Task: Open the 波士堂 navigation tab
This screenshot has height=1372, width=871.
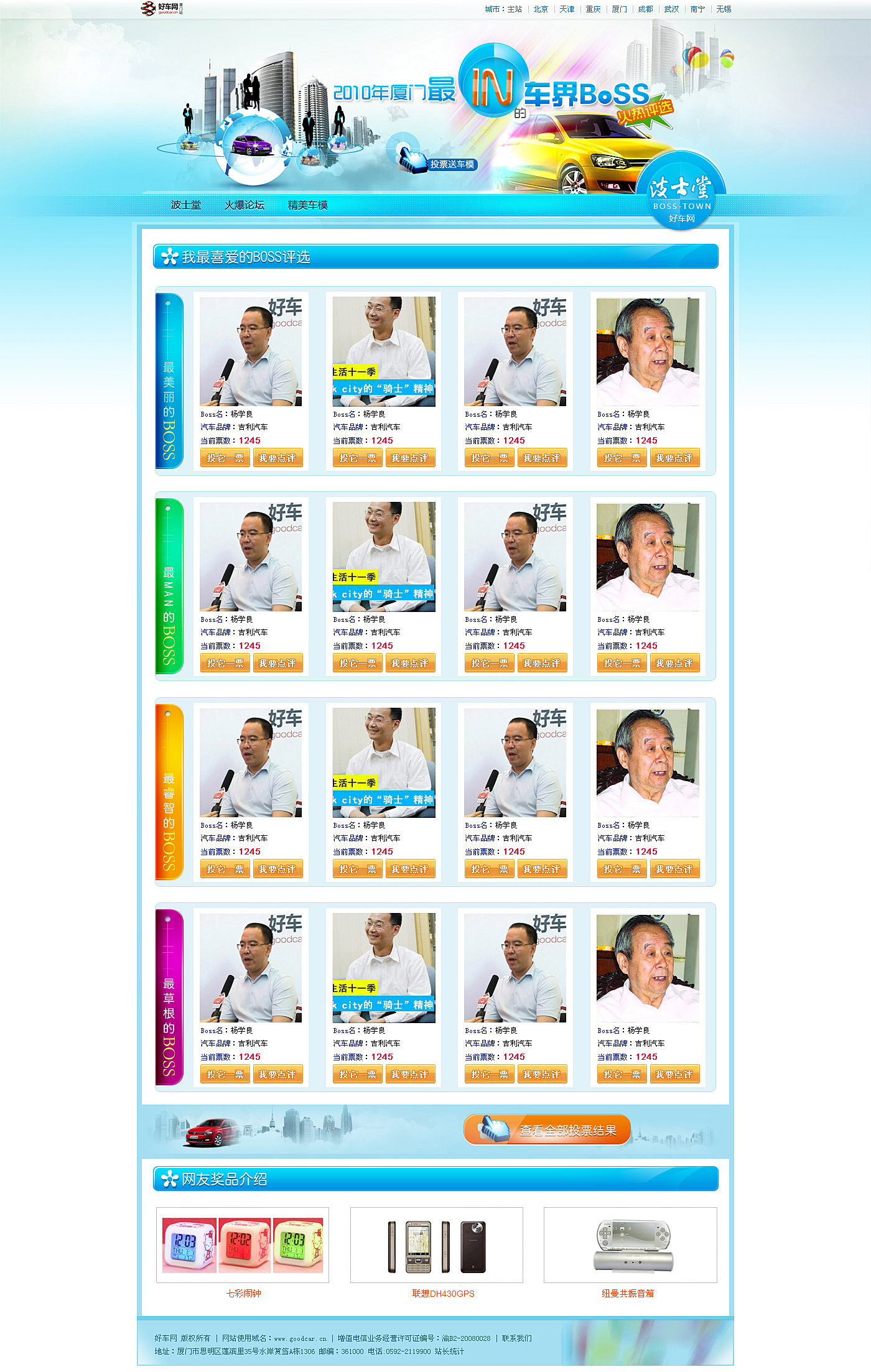Action: [x=186, y=205]
